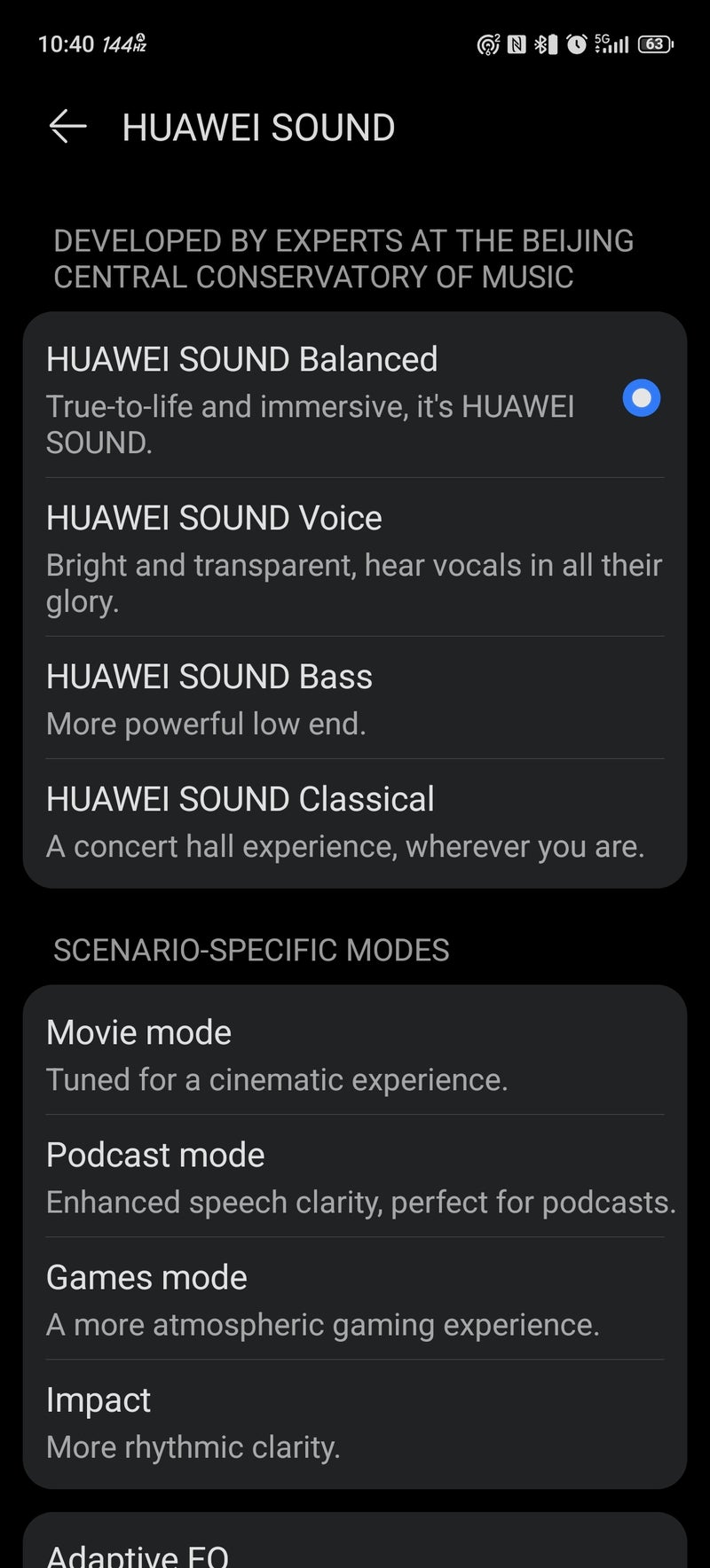Enable Podcast mode
This screenshot has width=710, height=1568.
pos(355,1176)
